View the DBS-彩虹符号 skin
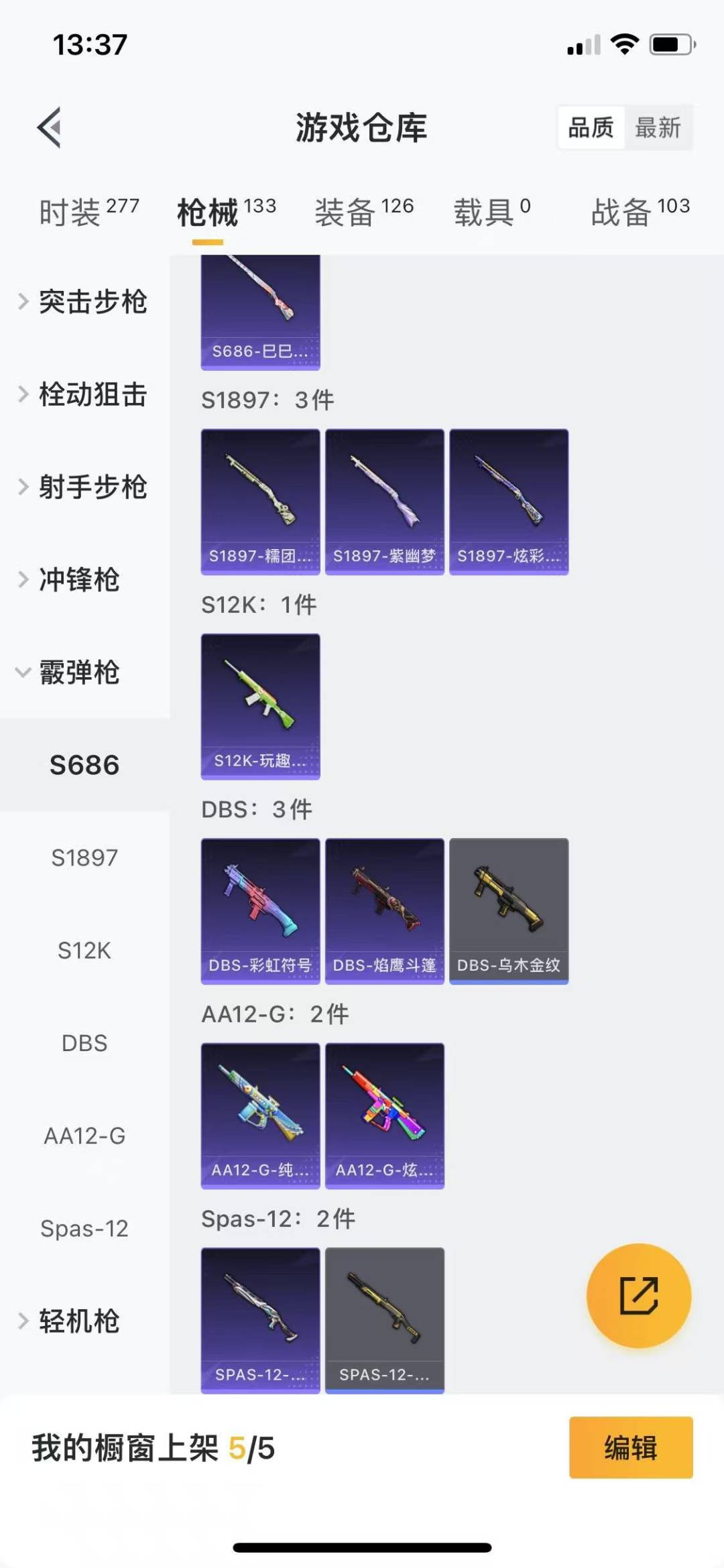 (x=261, y=911)
